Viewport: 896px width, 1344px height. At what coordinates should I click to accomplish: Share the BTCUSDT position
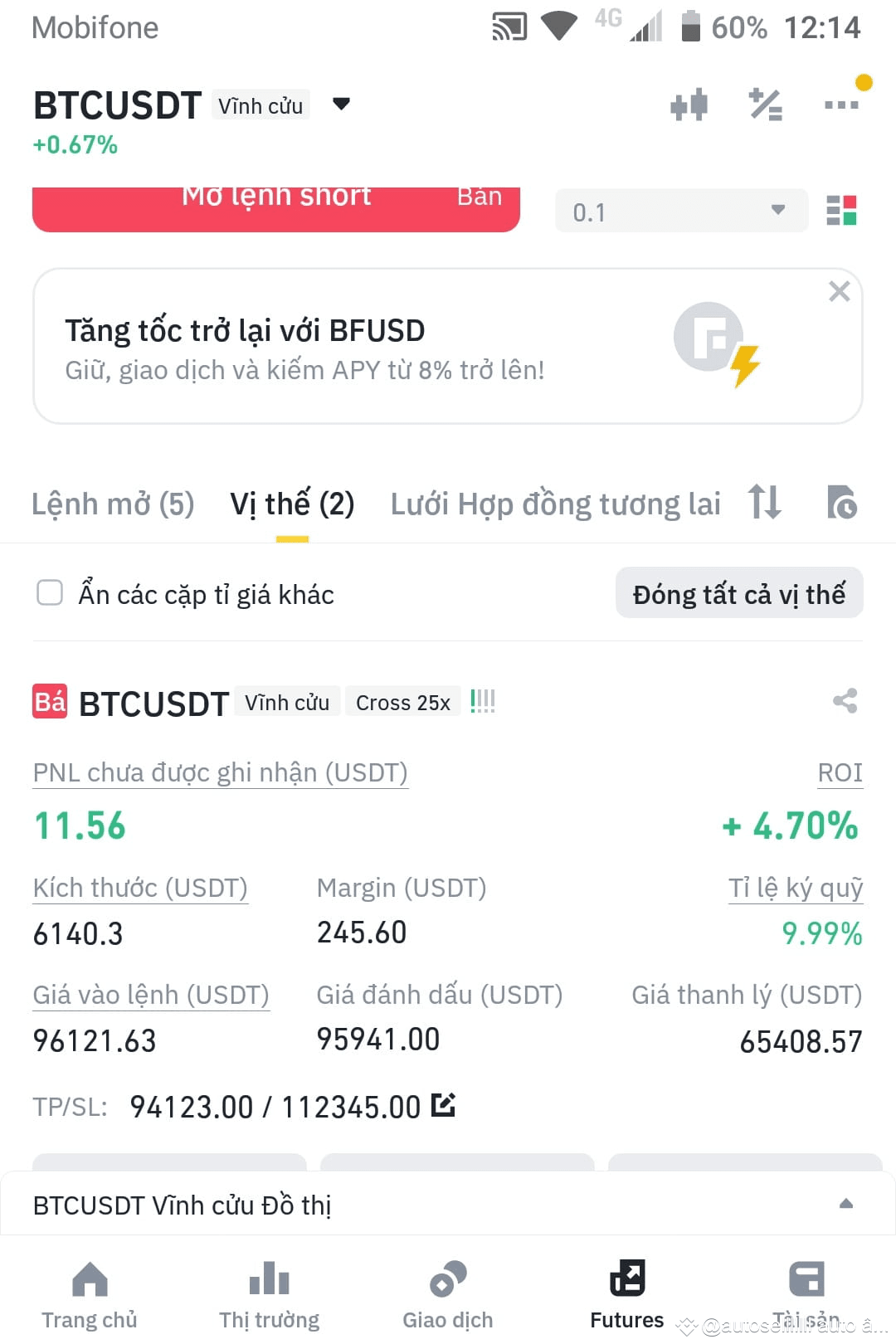[845, 701]
